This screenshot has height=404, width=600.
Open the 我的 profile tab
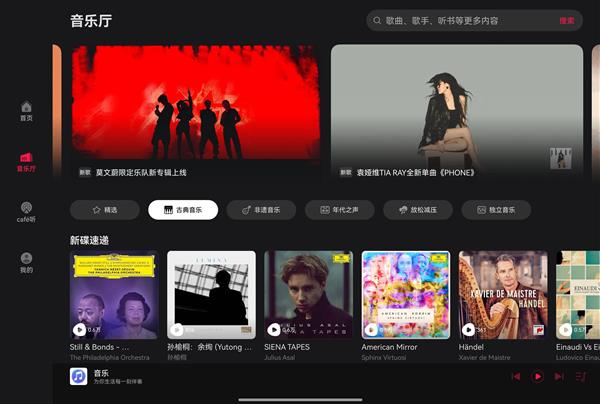pos(26,263)
